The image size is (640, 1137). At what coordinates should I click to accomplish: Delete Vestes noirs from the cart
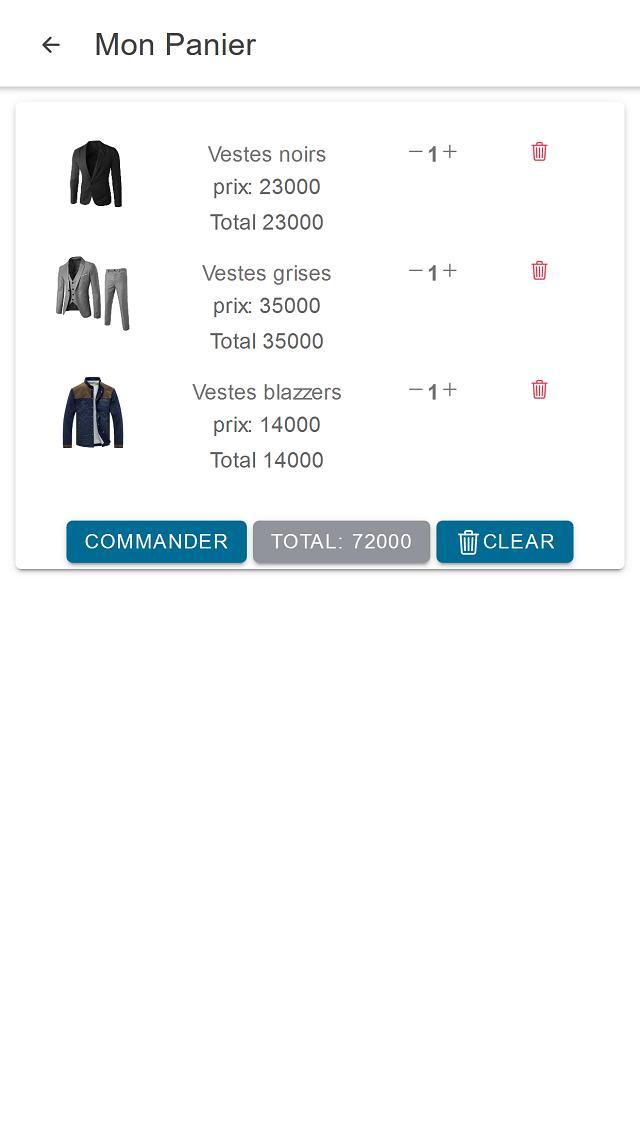(539, 152)
